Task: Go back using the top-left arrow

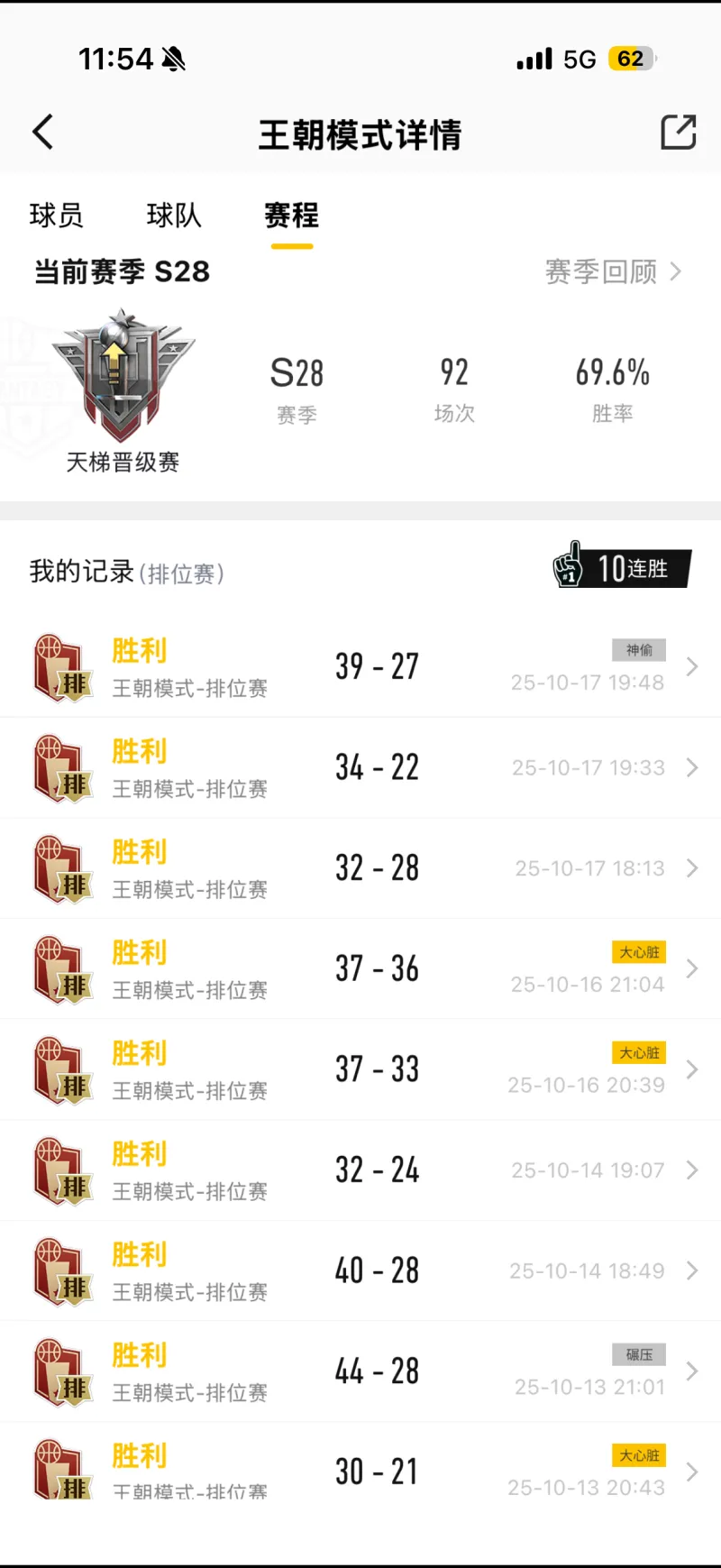Action: [x=42, y=133]
